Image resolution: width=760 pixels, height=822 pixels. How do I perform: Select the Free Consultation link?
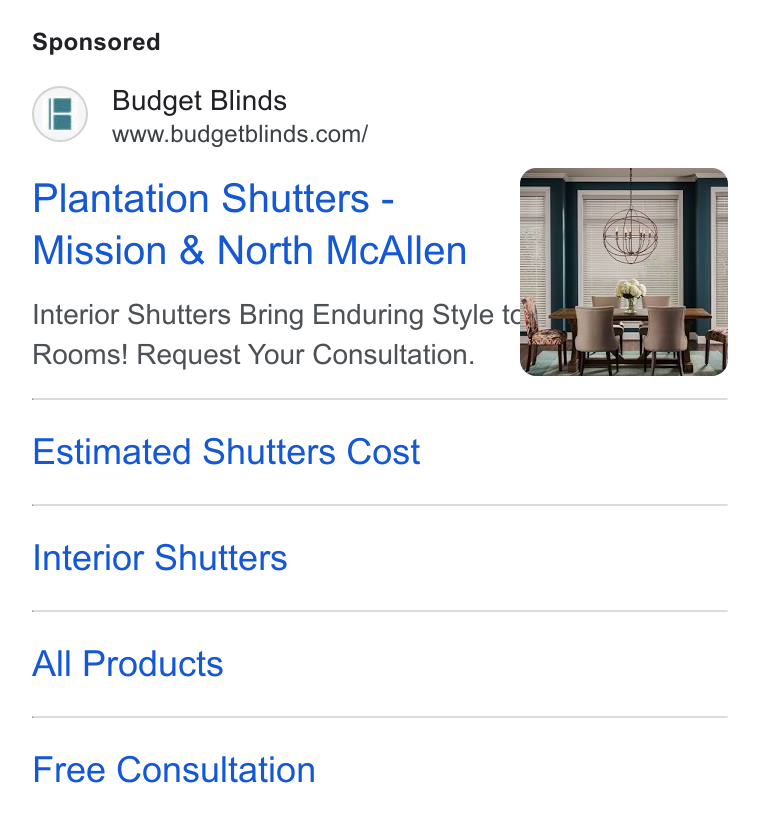[x=174, y=770]
